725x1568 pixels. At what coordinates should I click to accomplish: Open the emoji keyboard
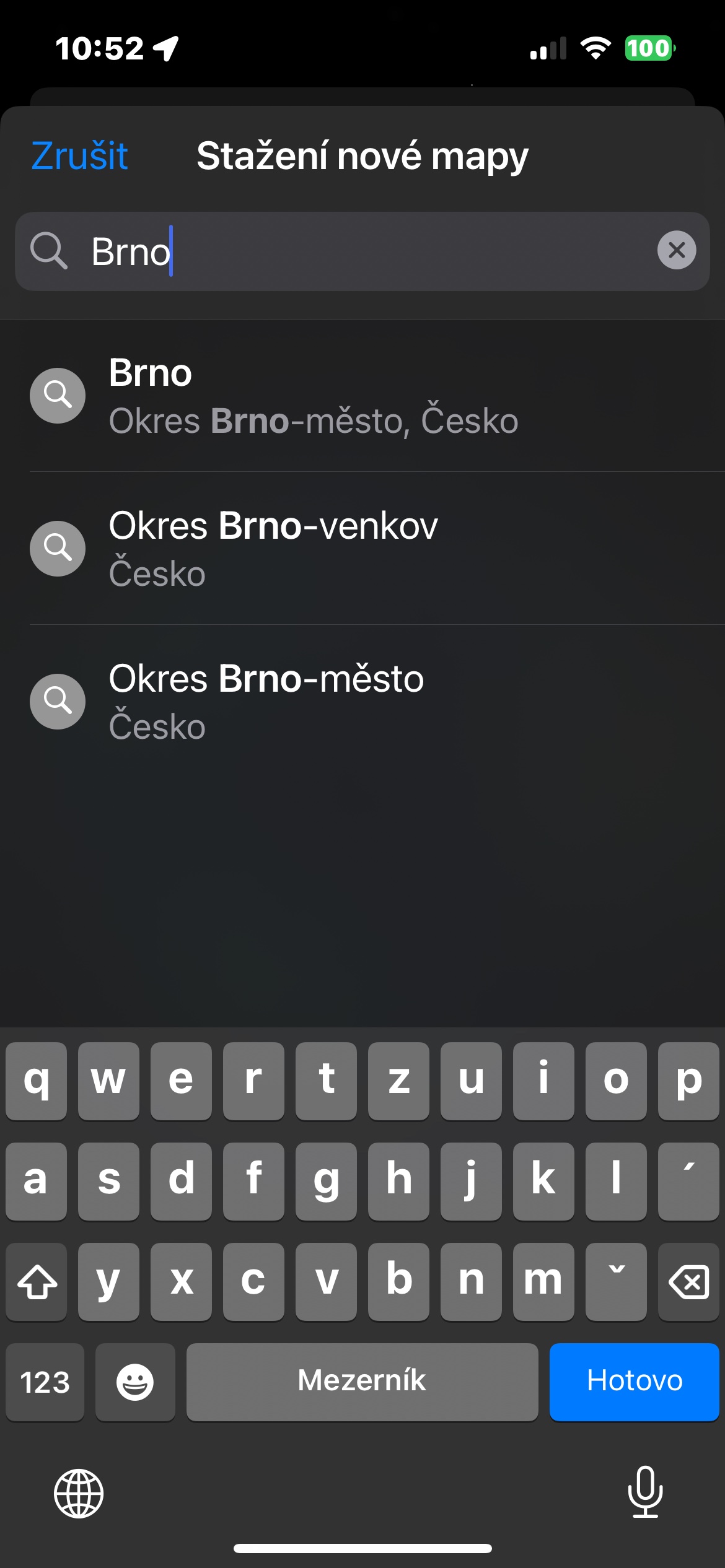coord(135,1382)
